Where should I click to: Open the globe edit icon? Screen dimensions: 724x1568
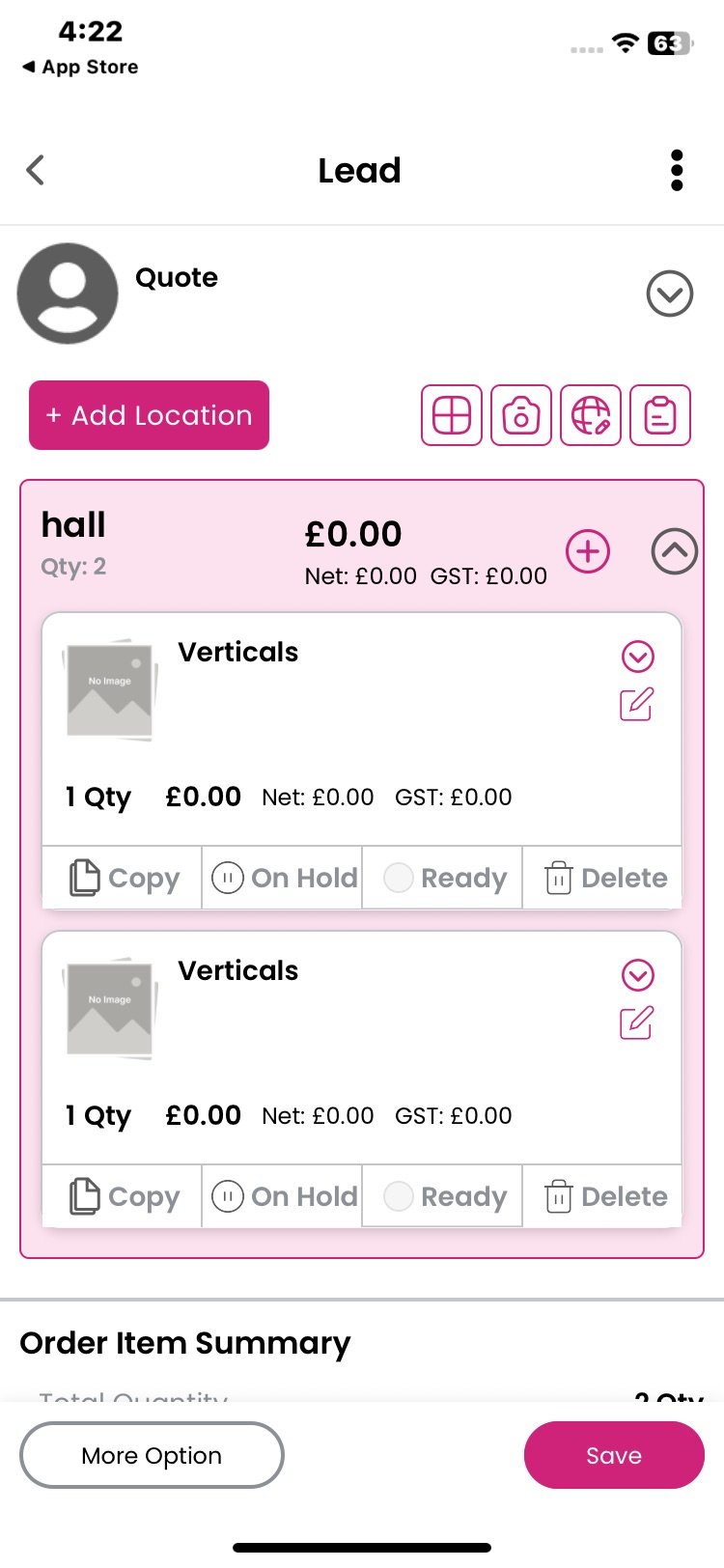tap(591, 415)
